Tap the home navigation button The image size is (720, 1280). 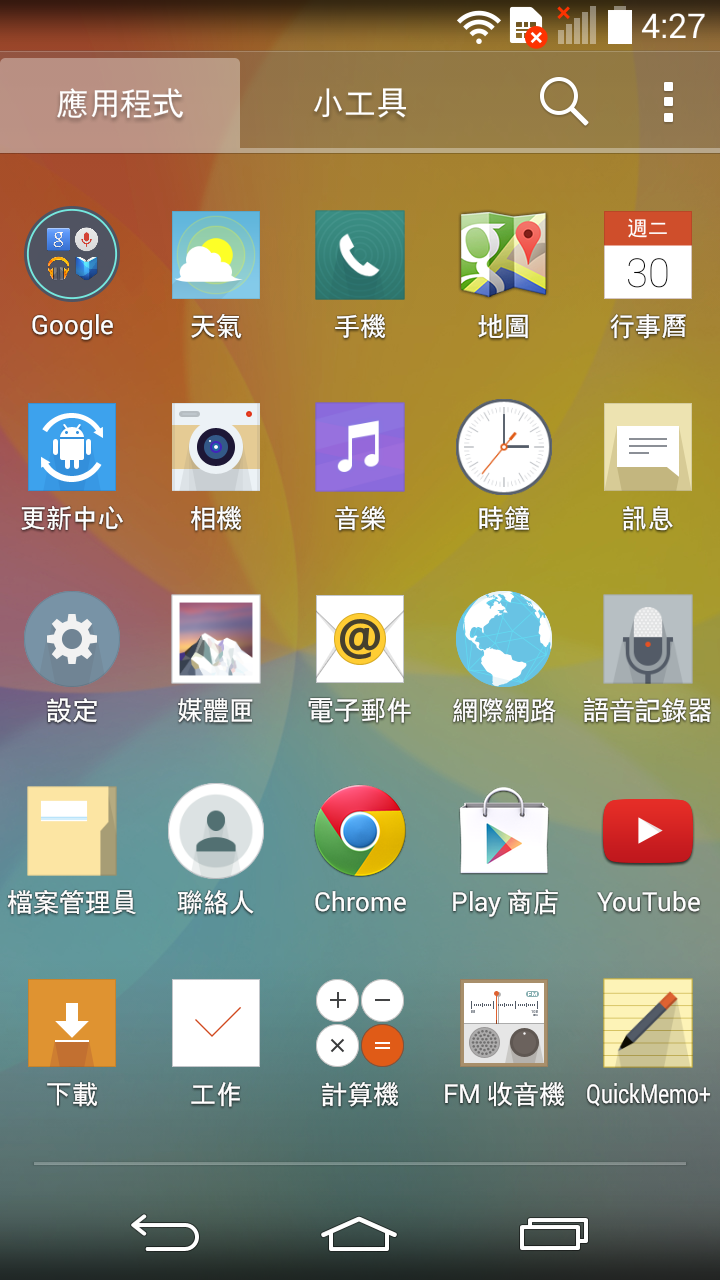click(x=359, y=1234)
